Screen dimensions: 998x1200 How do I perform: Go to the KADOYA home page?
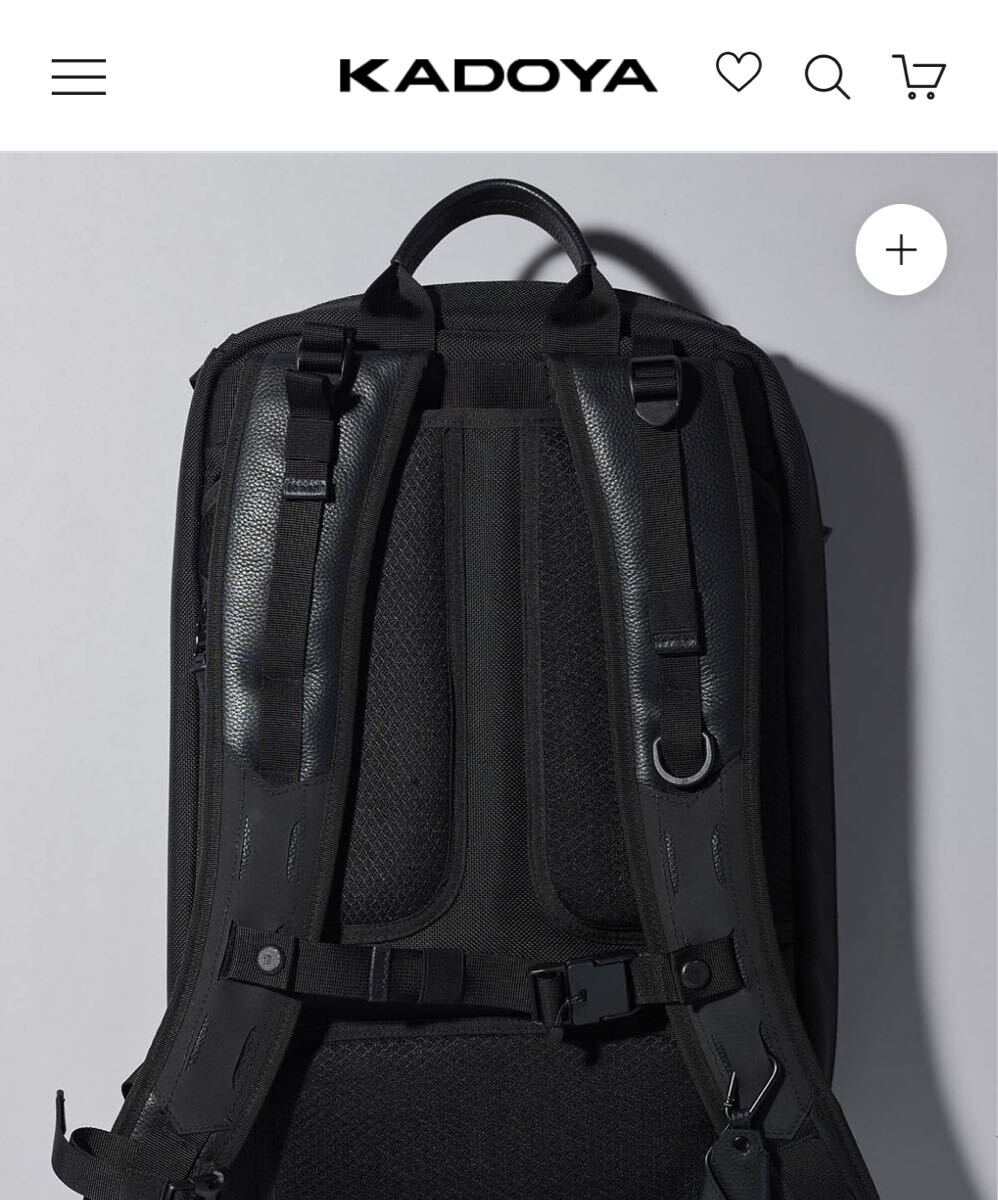[498, 77]
